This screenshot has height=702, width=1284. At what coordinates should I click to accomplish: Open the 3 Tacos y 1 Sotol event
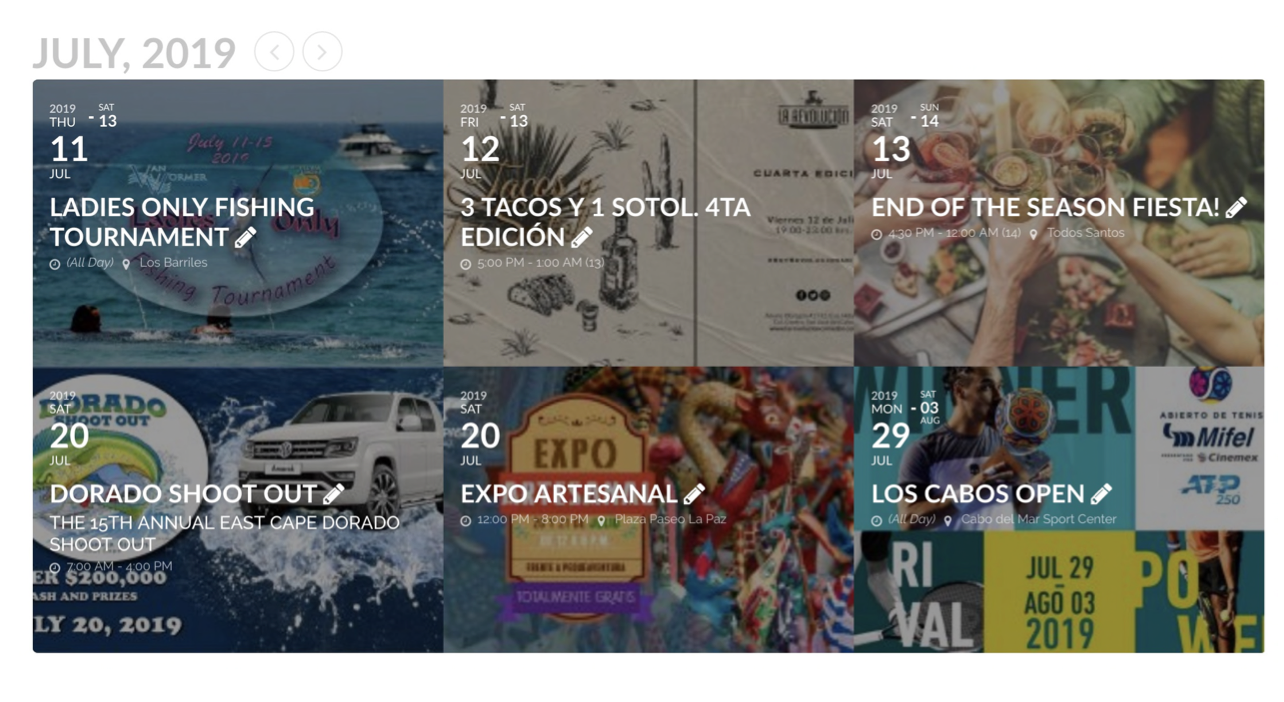[x=605, y=222]
